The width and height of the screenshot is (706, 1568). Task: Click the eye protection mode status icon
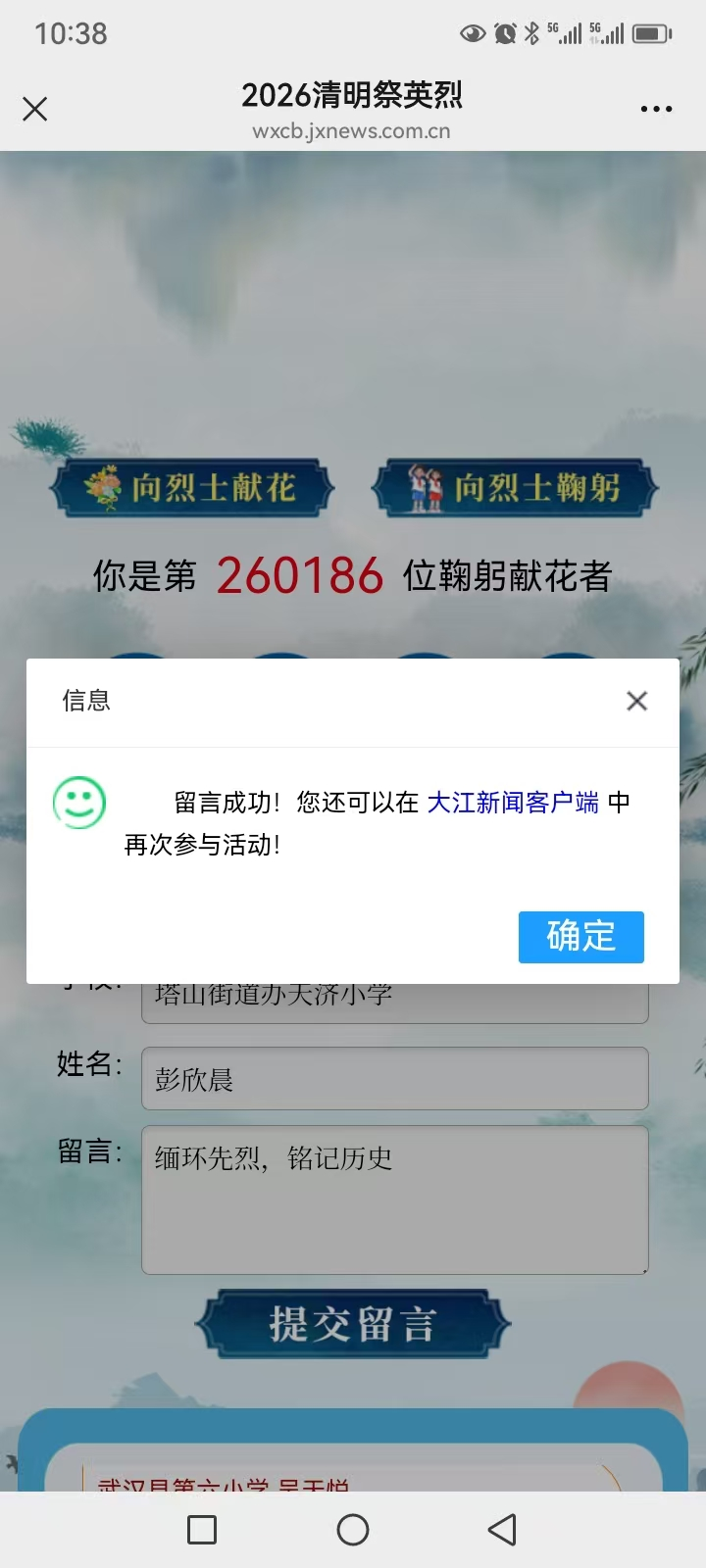[x=472, y=32]
